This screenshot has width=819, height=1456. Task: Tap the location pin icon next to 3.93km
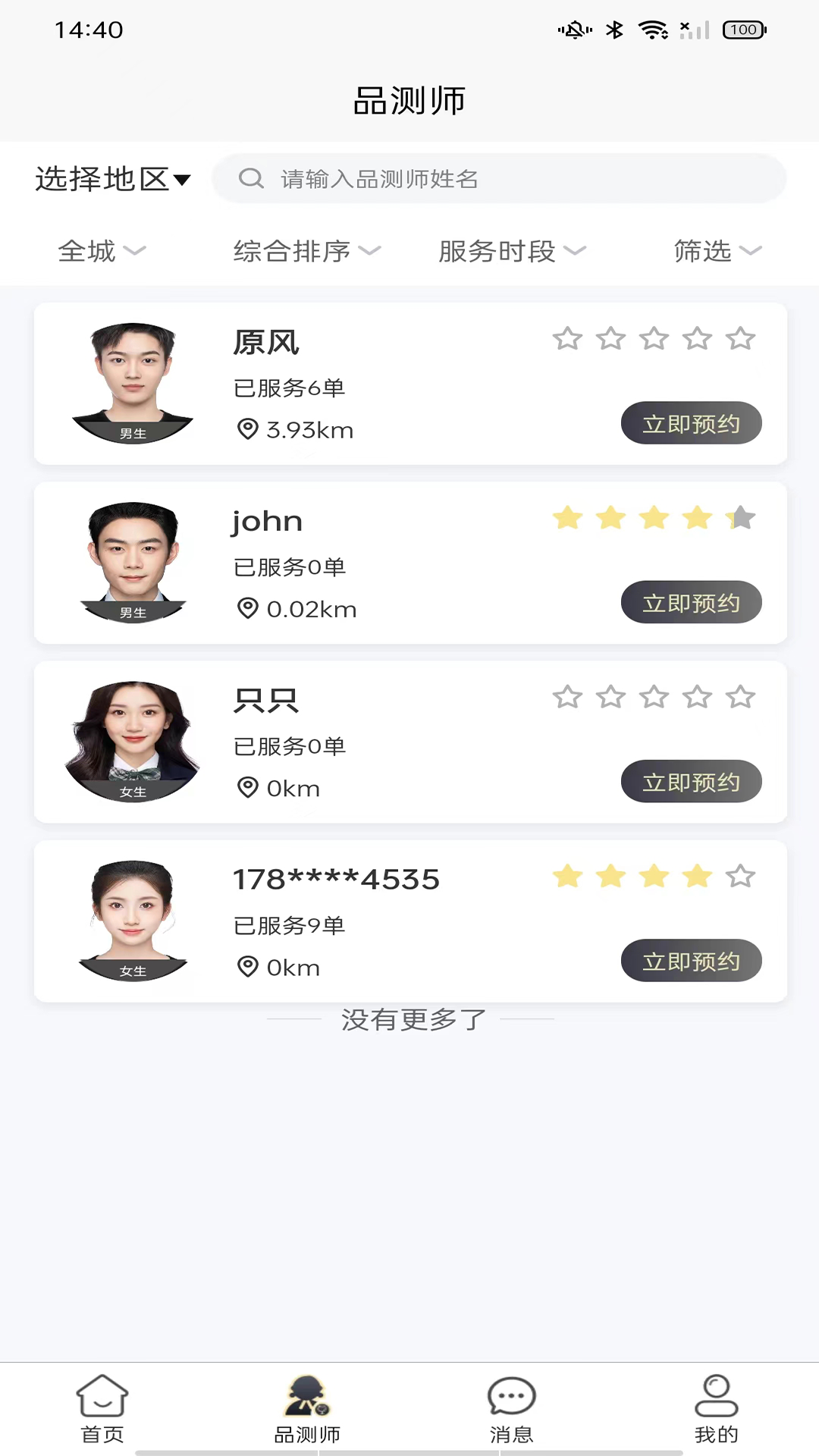pos(246,429)
